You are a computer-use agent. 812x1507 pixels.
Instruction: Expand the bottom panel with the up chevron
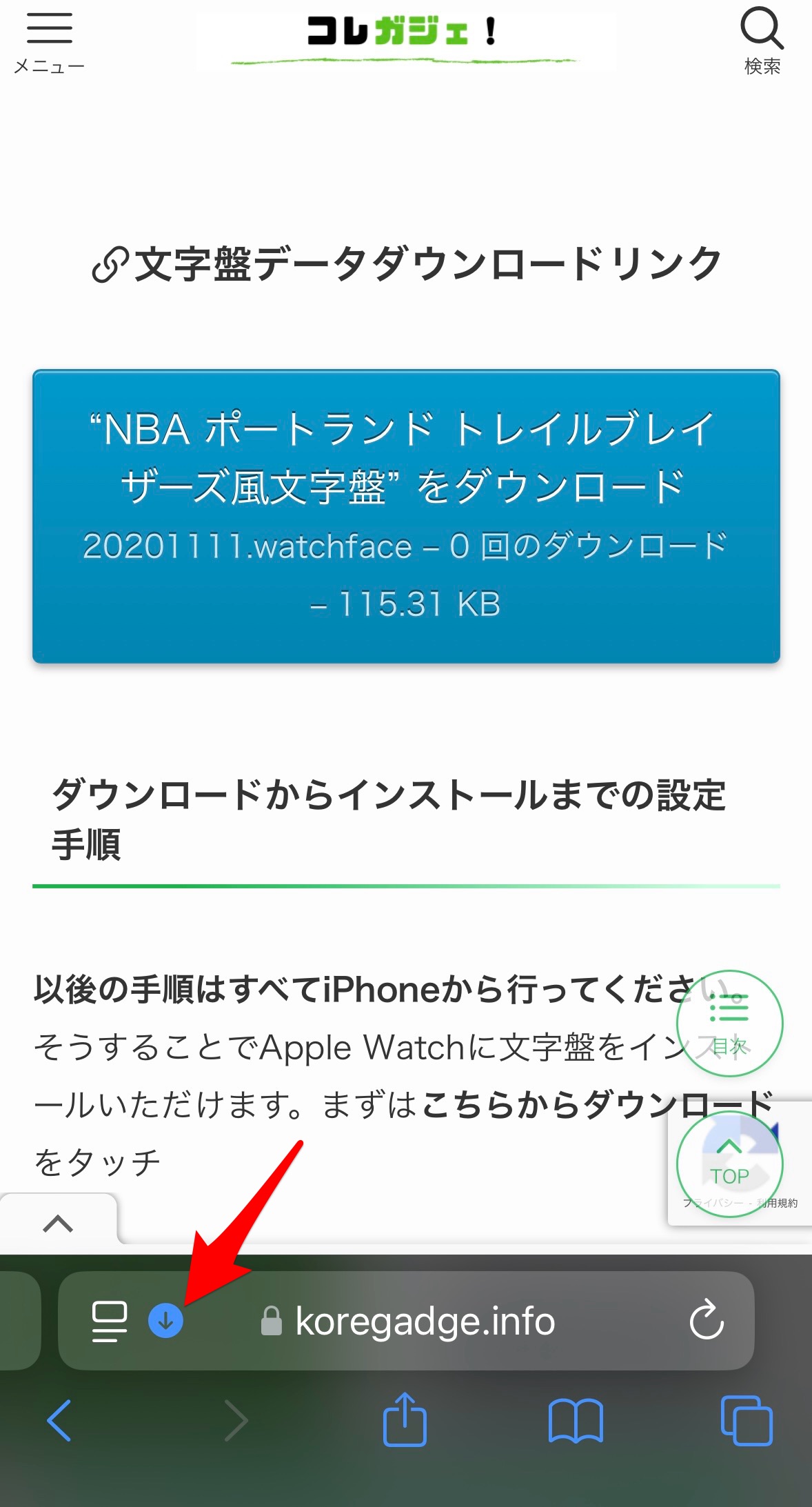pos(58,1224)
